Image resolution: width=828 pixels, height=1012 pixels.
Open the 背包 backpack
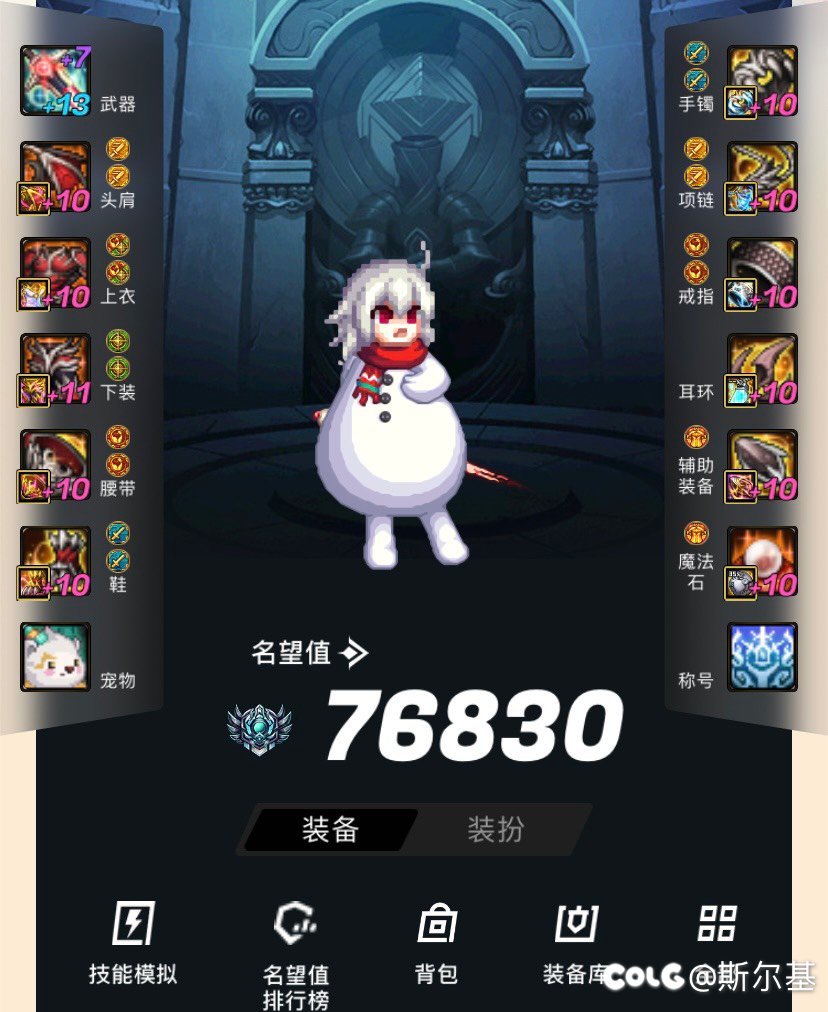pyautogui.click(x=437, y=944)
